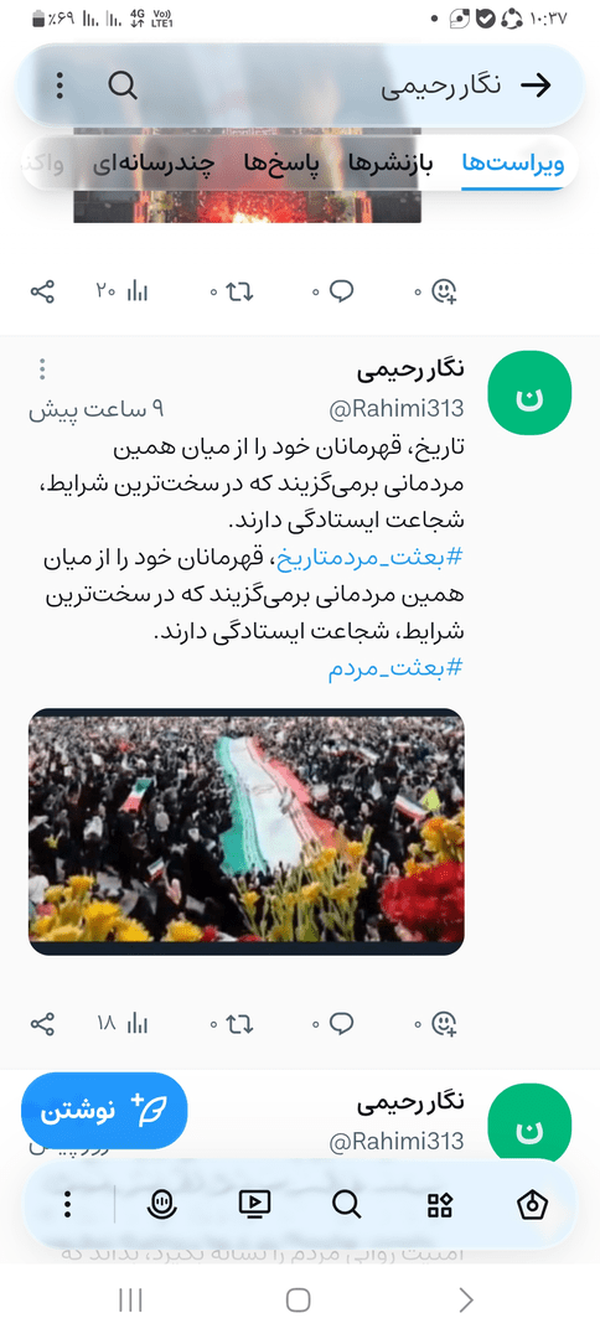
Task: Open the services grid in bottom bar
Action: (439, 1205)
